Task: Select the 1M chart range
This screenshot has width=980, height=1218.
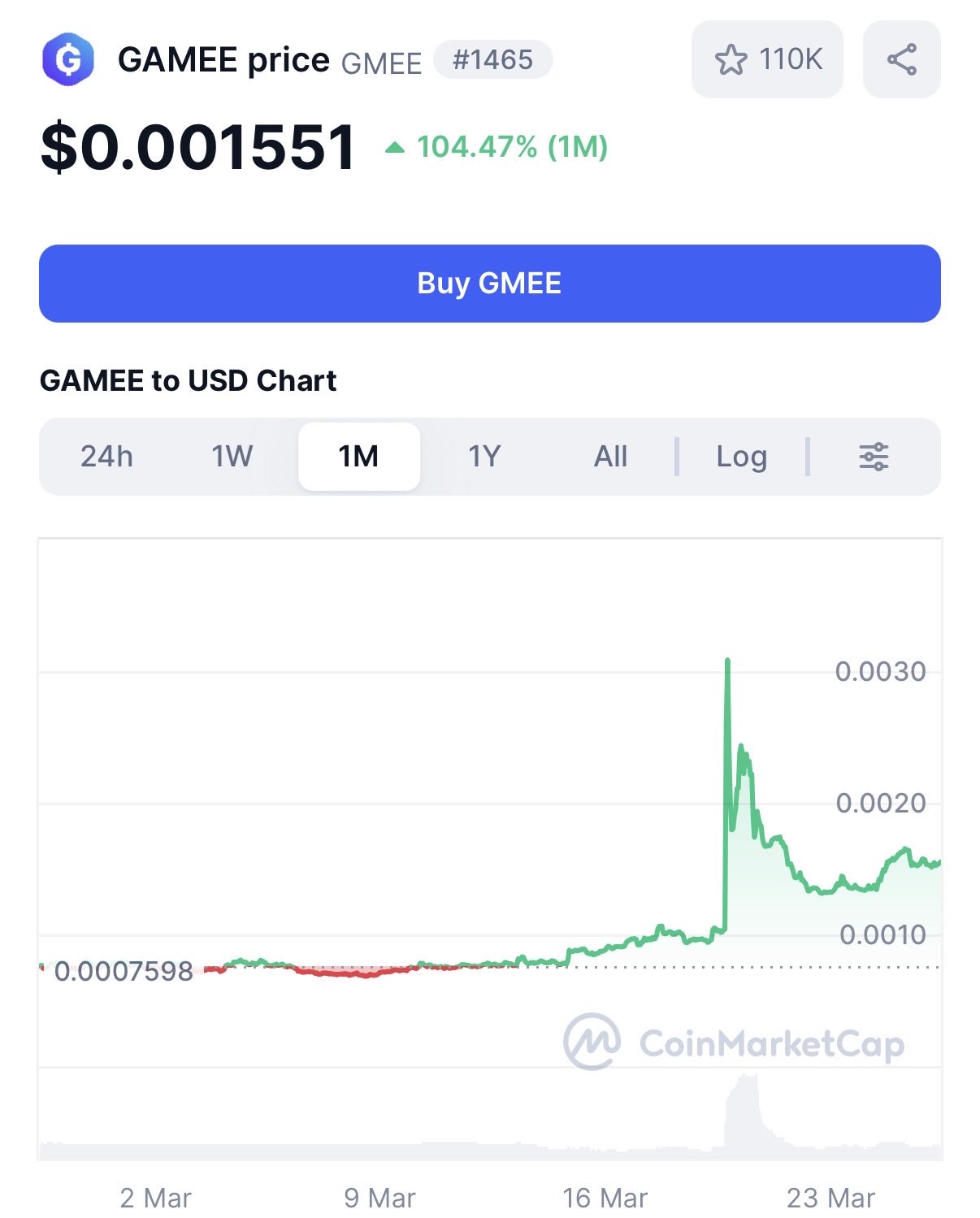Action: tap(358, 457)
